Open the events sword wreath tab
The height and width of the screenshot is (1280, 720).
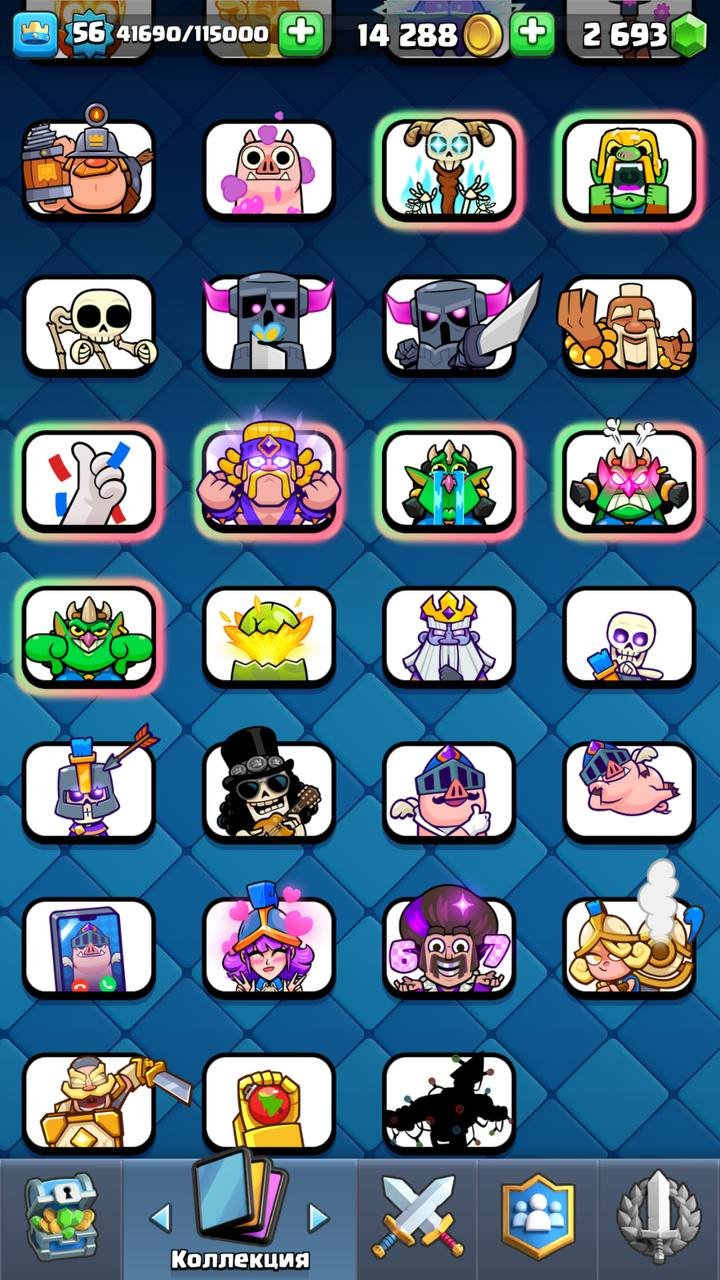[x=659, y=1218]
